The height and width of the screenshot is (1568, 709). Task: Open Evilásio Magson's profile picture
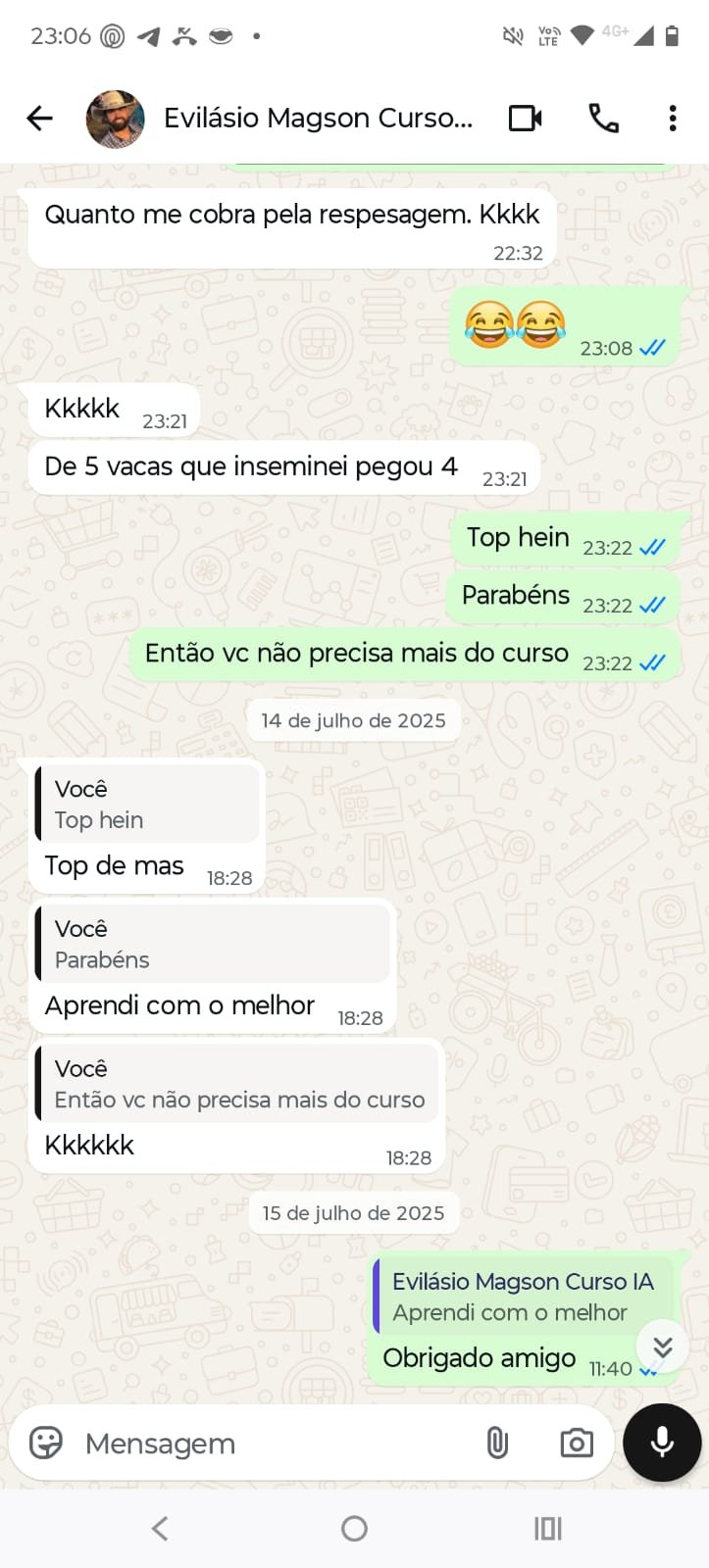[x=116, y=119]
